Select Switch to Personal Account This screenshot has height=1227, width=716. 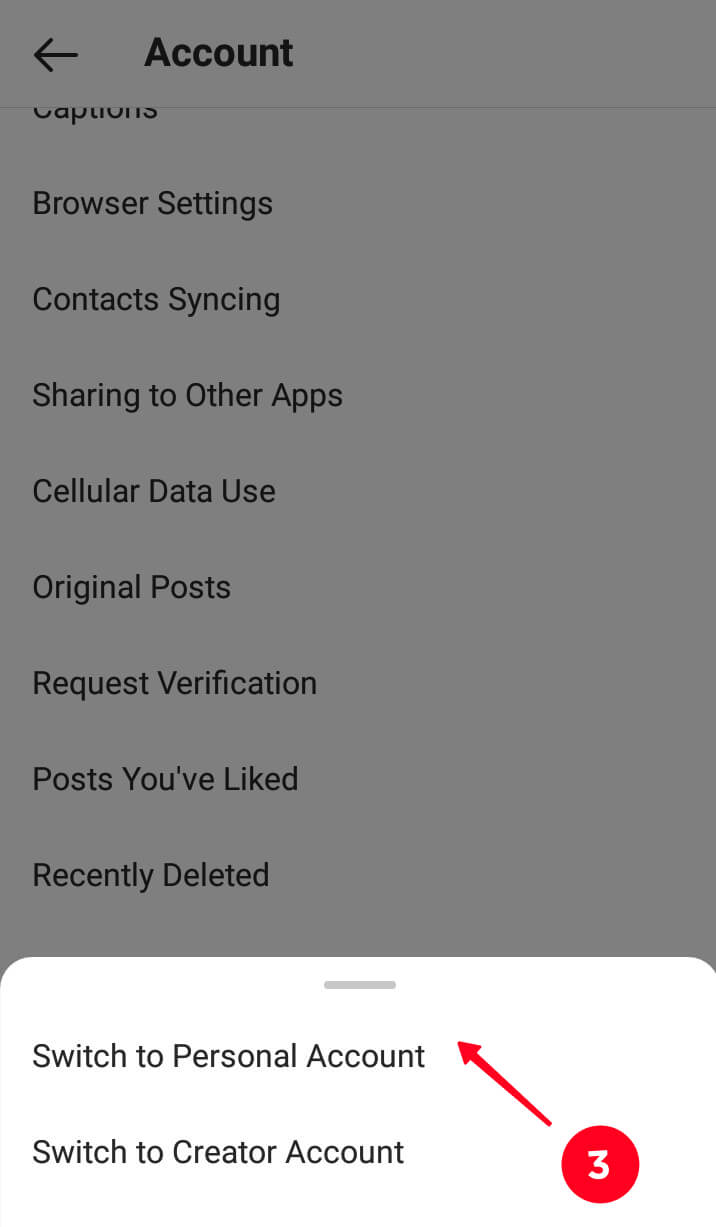228,1056
